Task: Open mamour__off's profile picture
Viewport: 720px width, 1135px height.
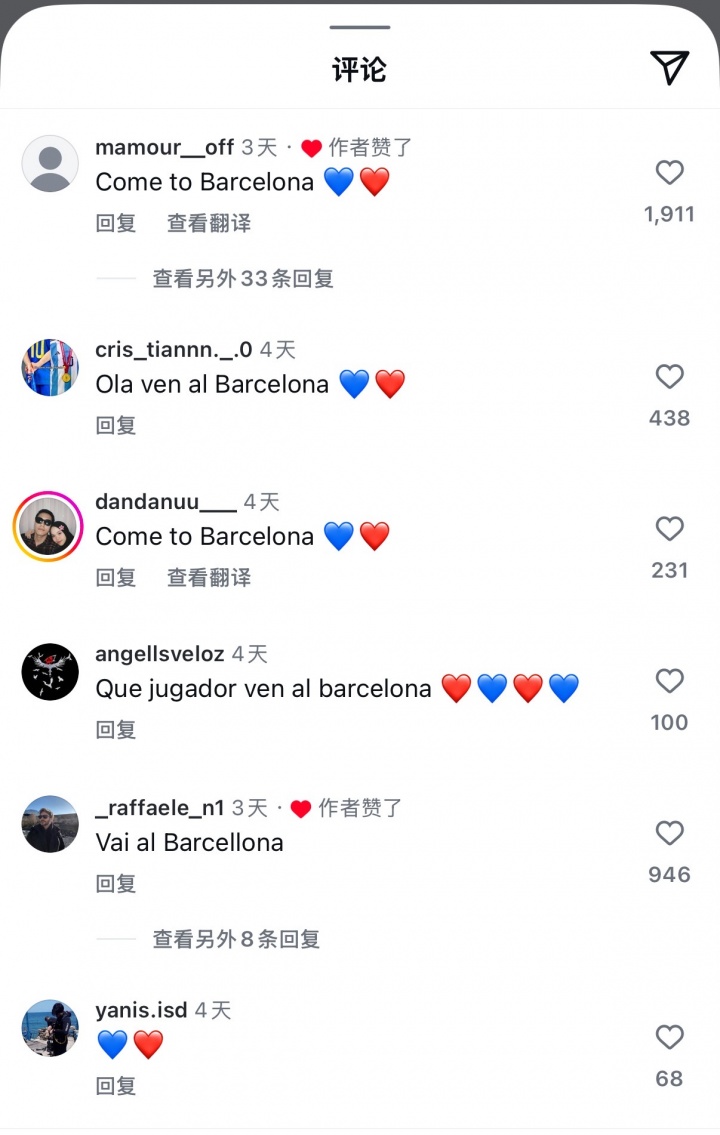Action: click(50, 163)
